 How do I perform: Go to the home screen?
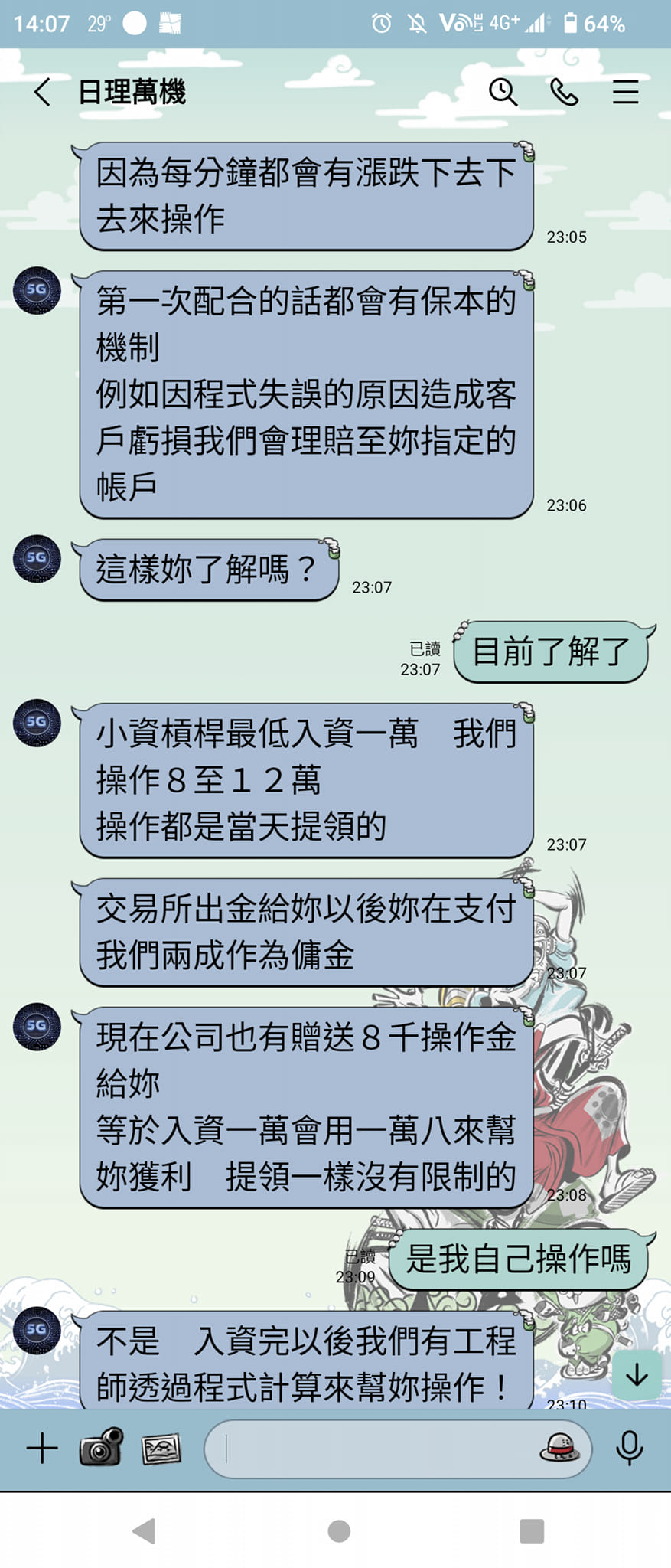[339, 1531]
